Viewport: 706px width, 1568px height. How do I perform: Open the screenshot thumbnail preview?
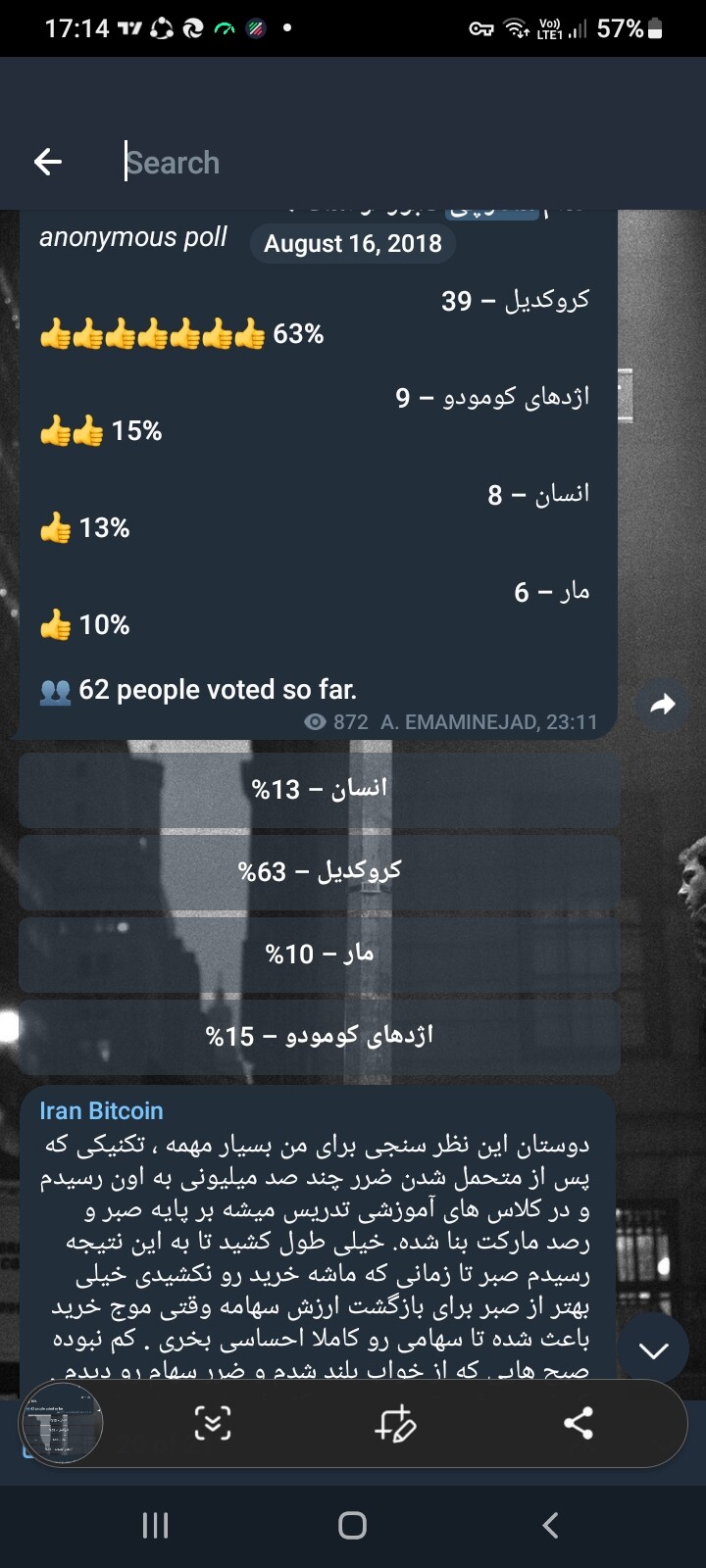61,1423
